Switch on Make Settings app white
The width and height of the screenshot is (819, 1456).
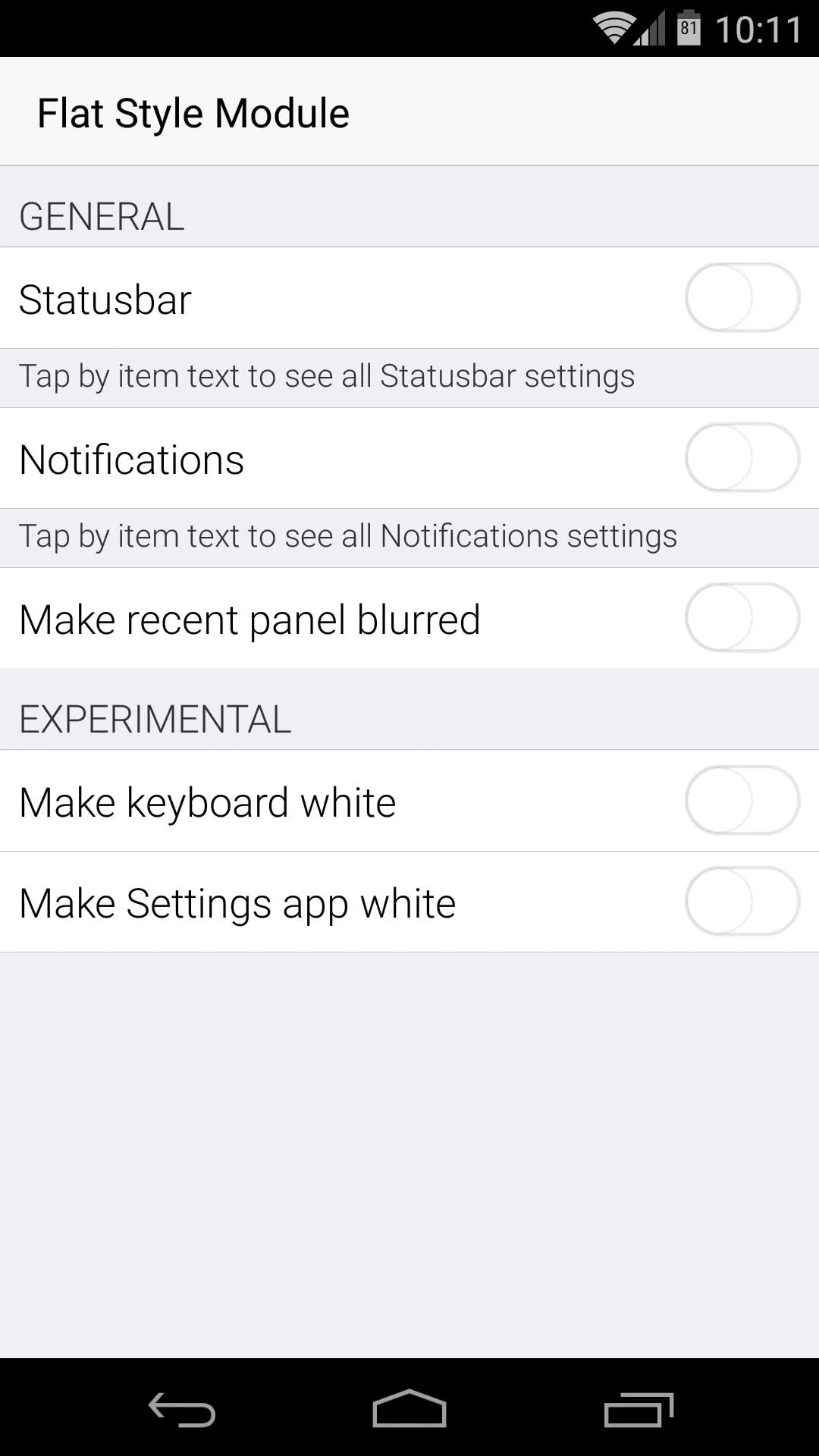[x=742, y=902]
